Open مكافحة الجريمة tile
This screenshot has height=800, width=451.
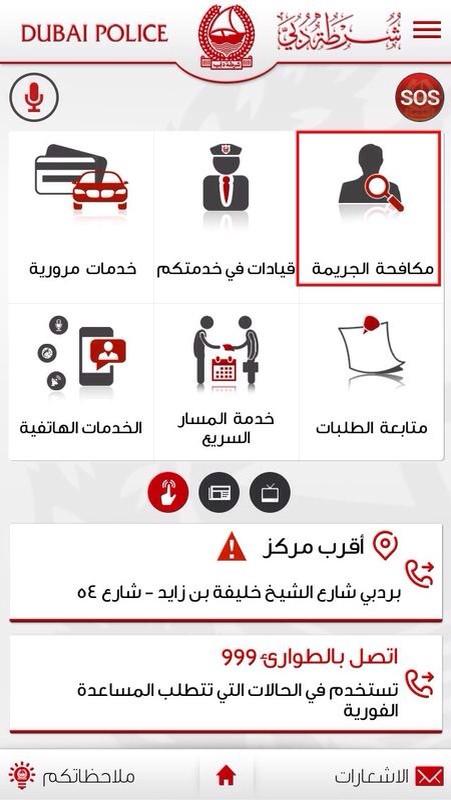pos(369,208)
